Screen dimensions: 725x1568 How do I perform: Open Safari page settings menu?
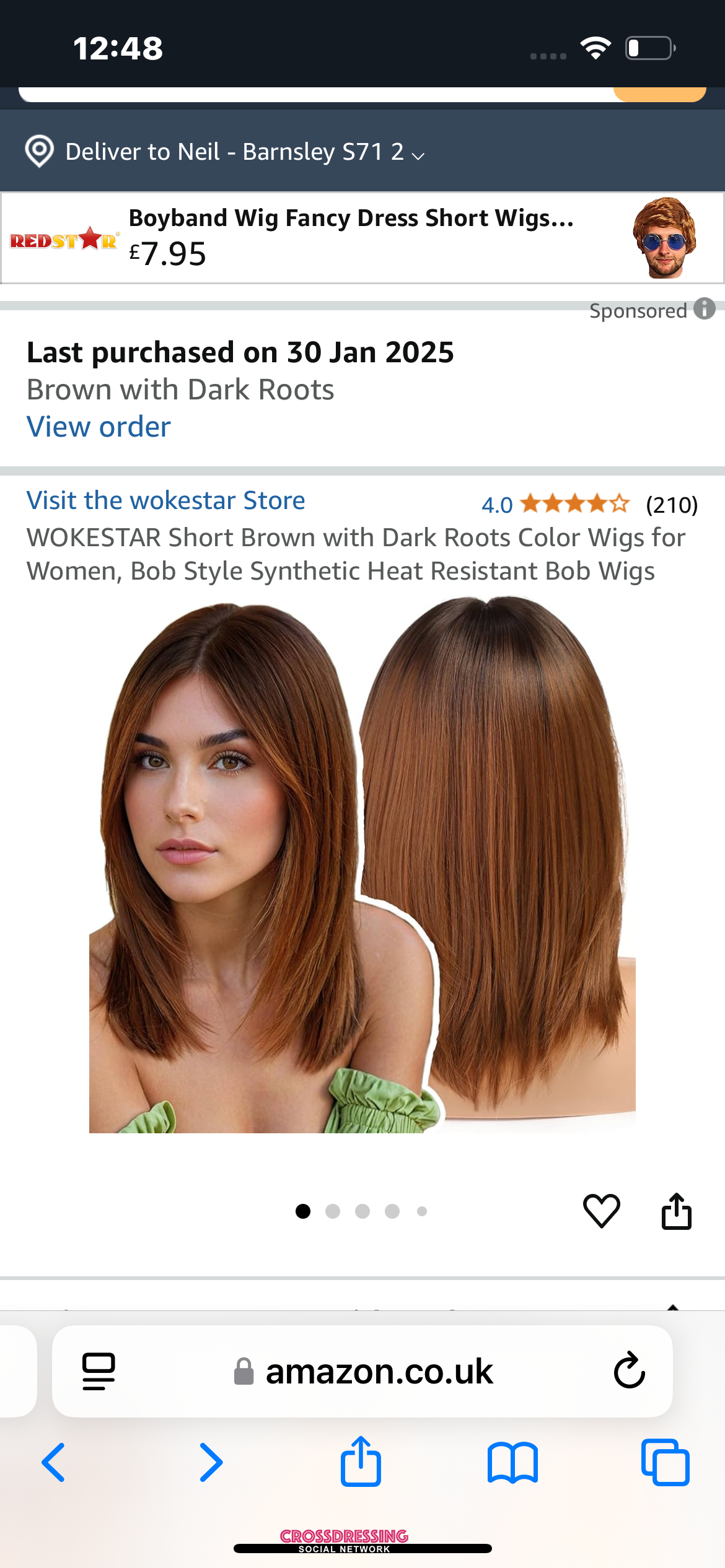click(99, 1371)
